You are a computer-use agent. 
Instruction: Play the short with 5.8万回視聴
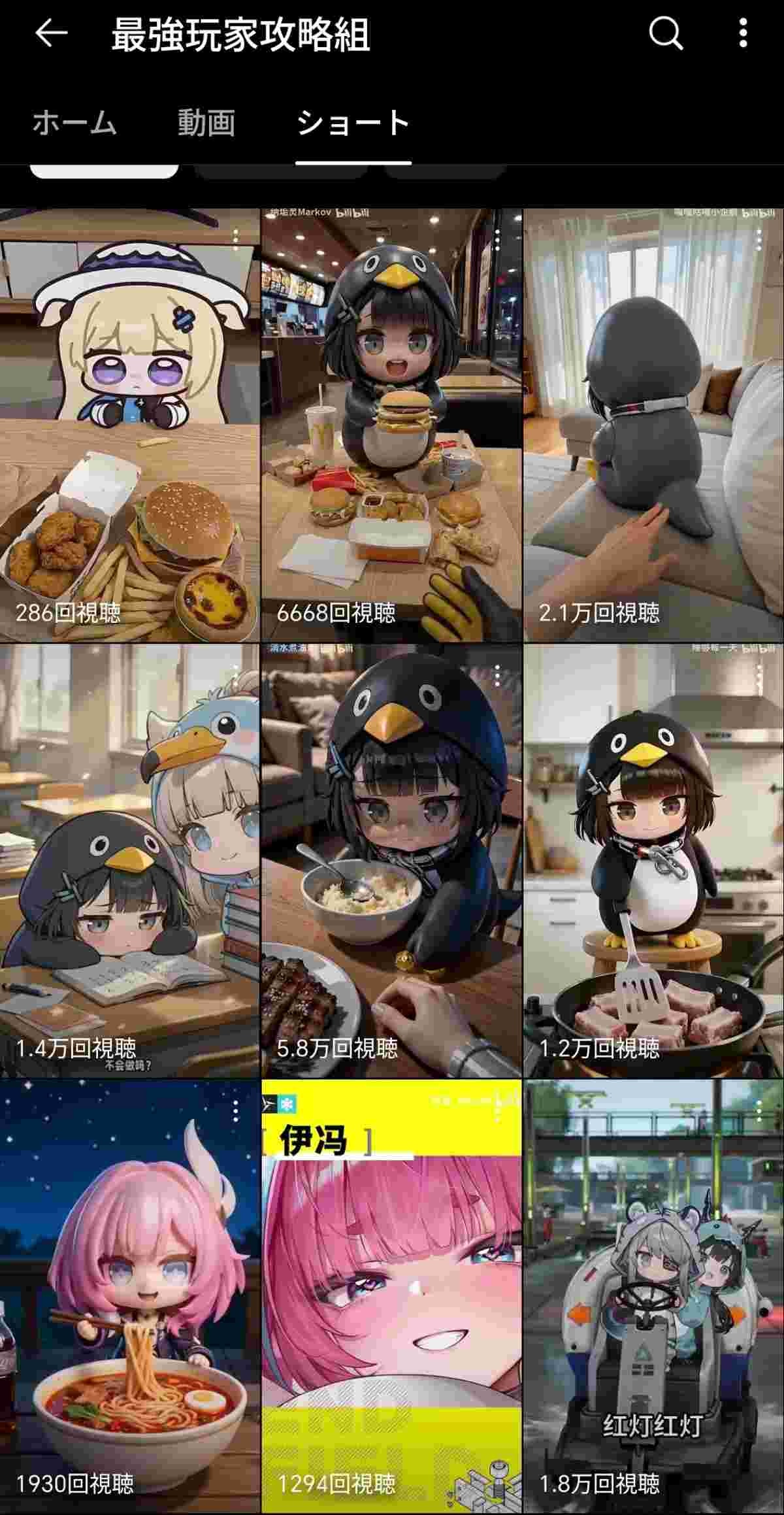tap(391, 859)
